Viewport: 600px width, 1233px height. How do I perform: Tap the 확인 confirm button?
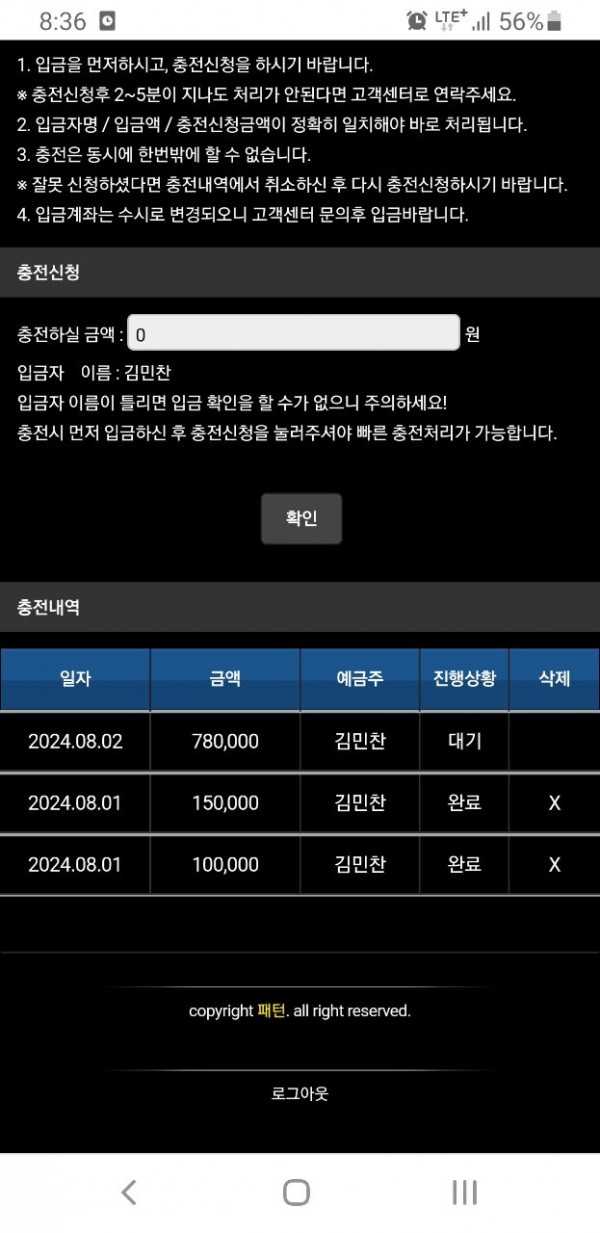pos(301,518)
